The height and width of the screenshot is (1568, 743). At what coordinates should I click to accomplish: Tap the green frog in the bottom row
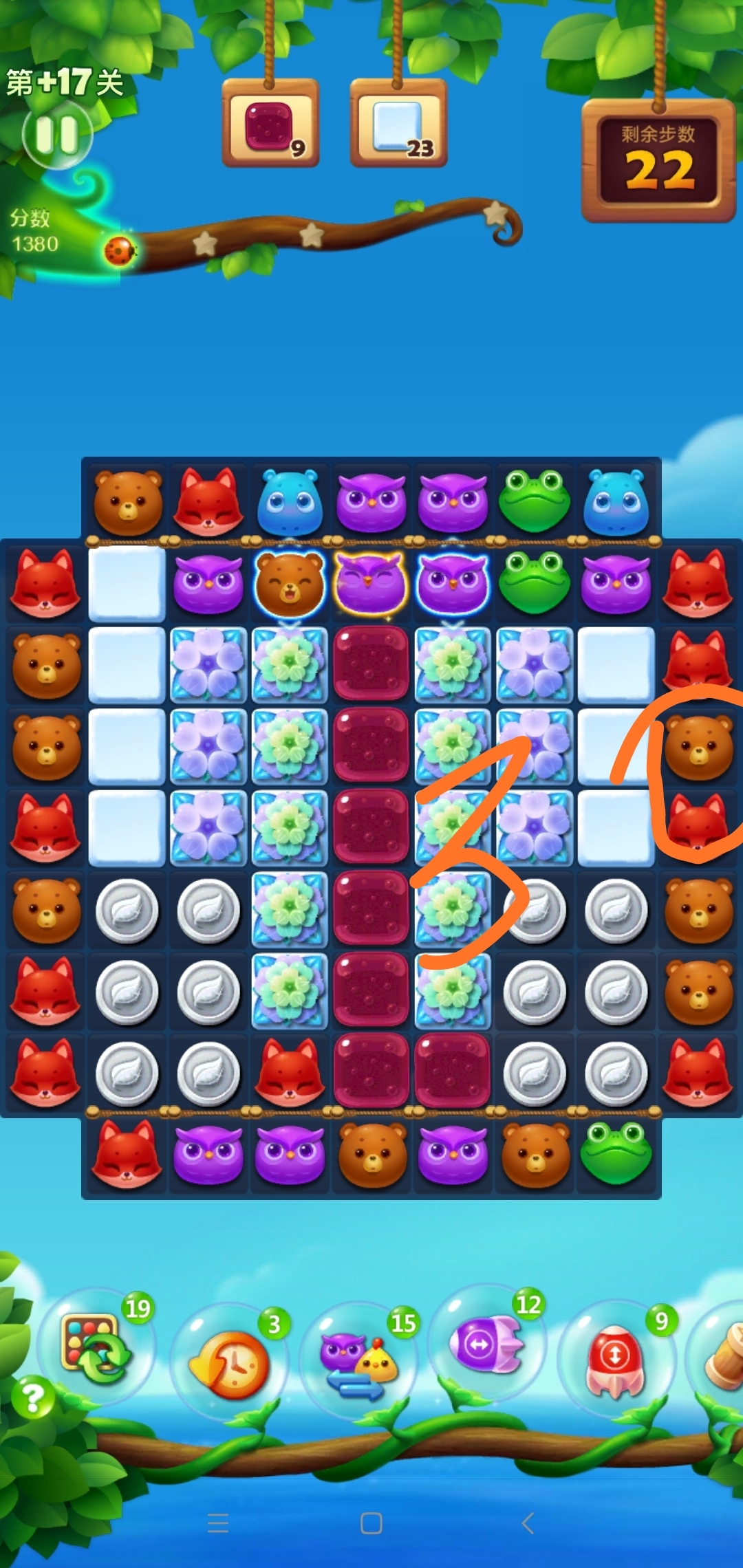point(616,1153)
